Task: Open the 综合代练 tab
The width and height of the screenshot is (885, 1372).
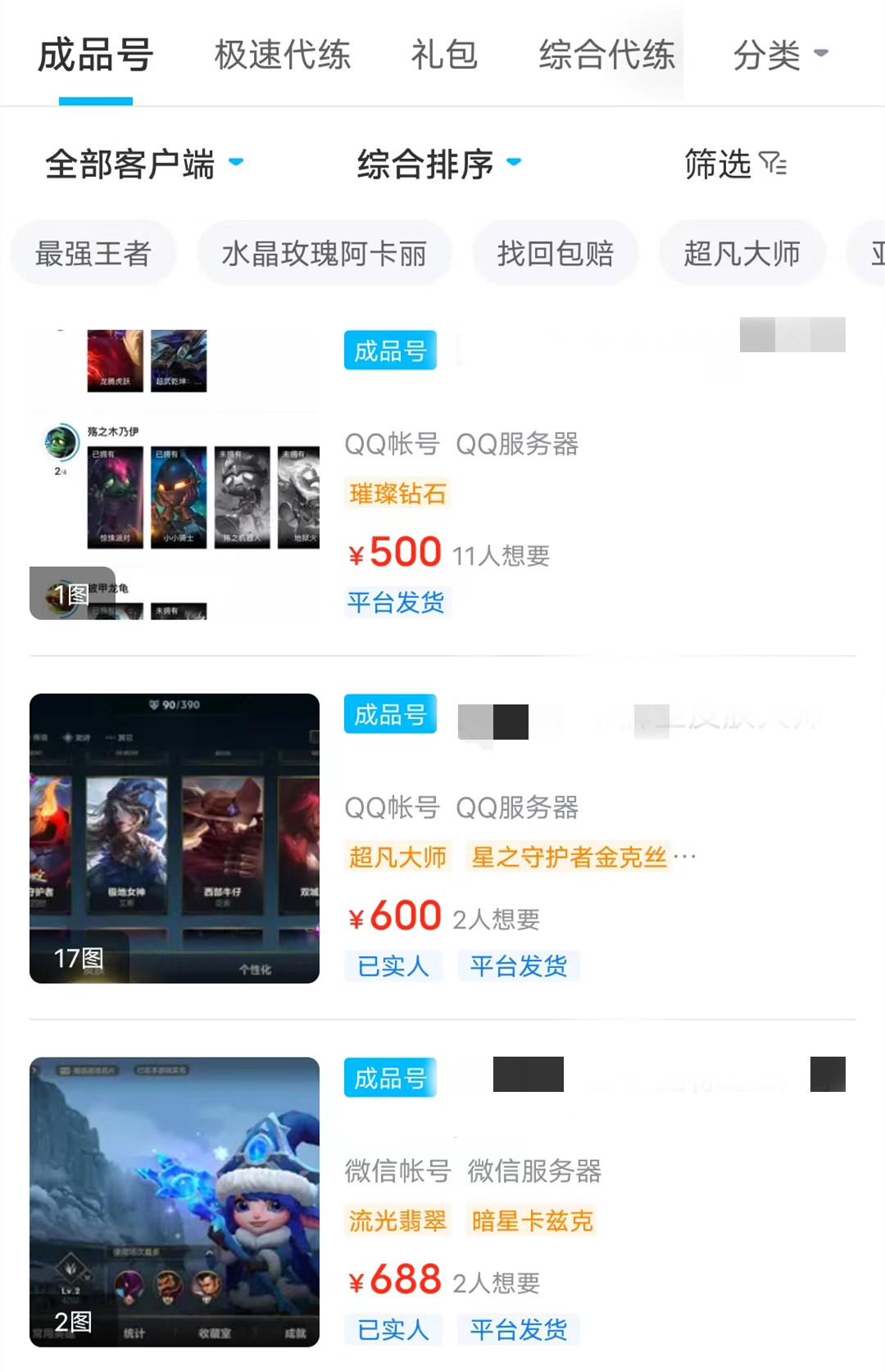Action: tap(606, 55)
